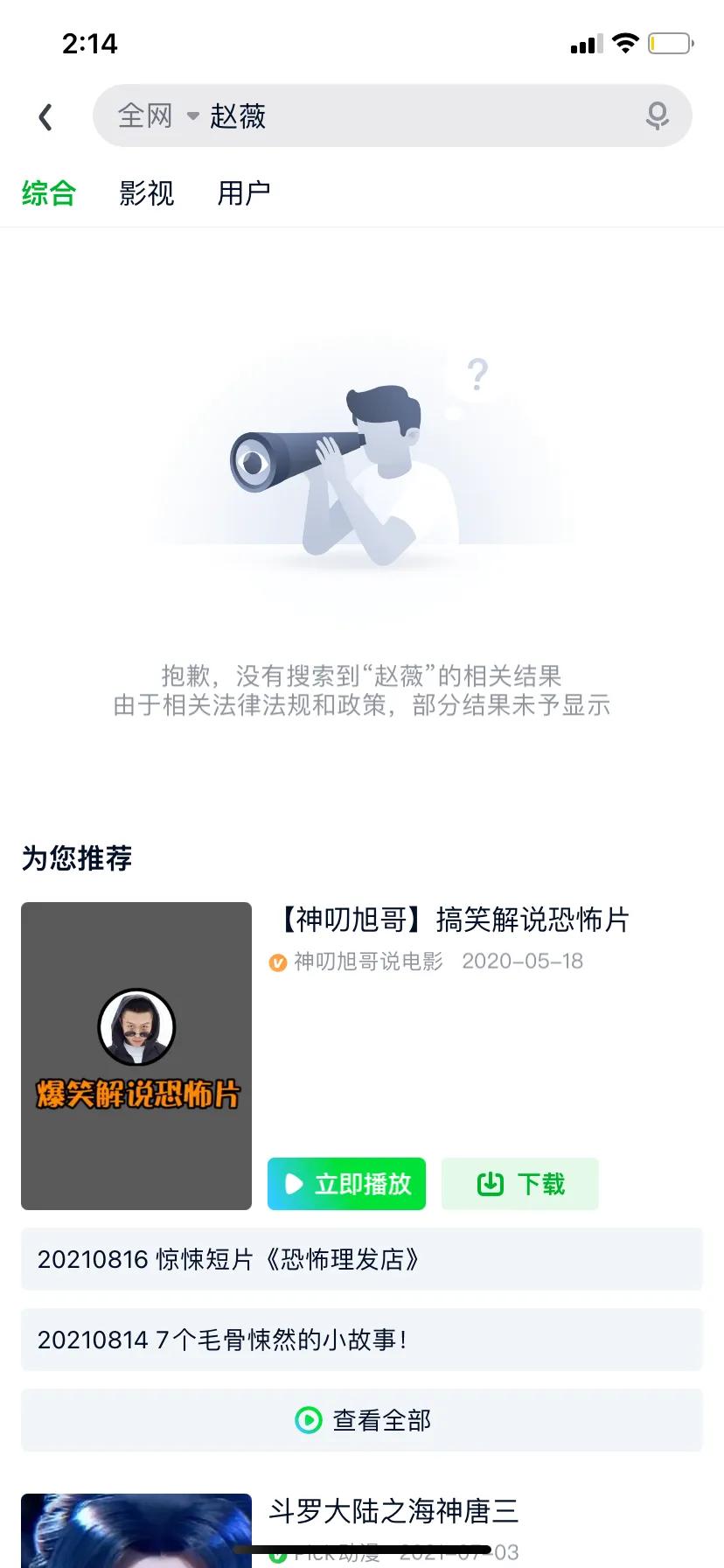Play now with the 立即播放 button
Screen dimensions: 724x1568
pos(346,1184)
